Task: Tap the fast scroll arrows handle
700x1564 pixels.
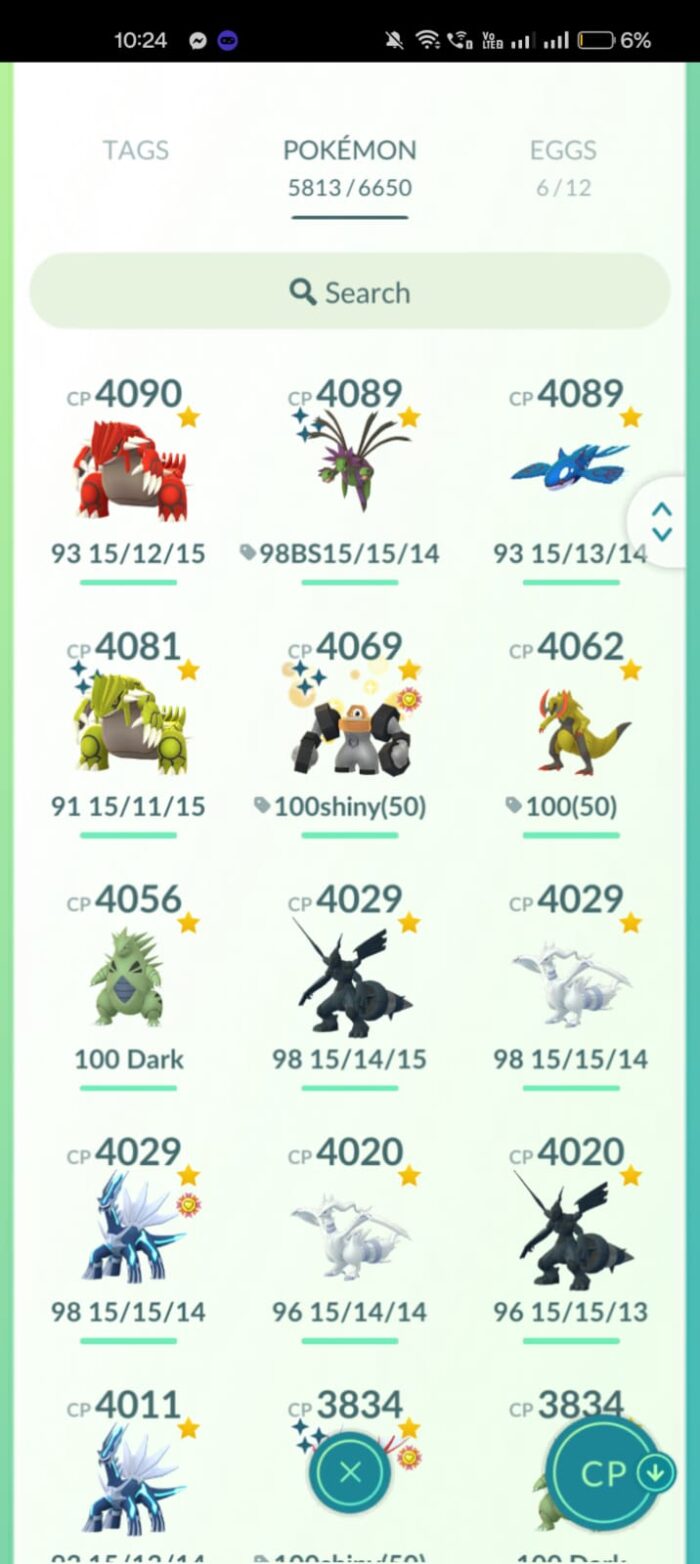Action: (661, 521)
